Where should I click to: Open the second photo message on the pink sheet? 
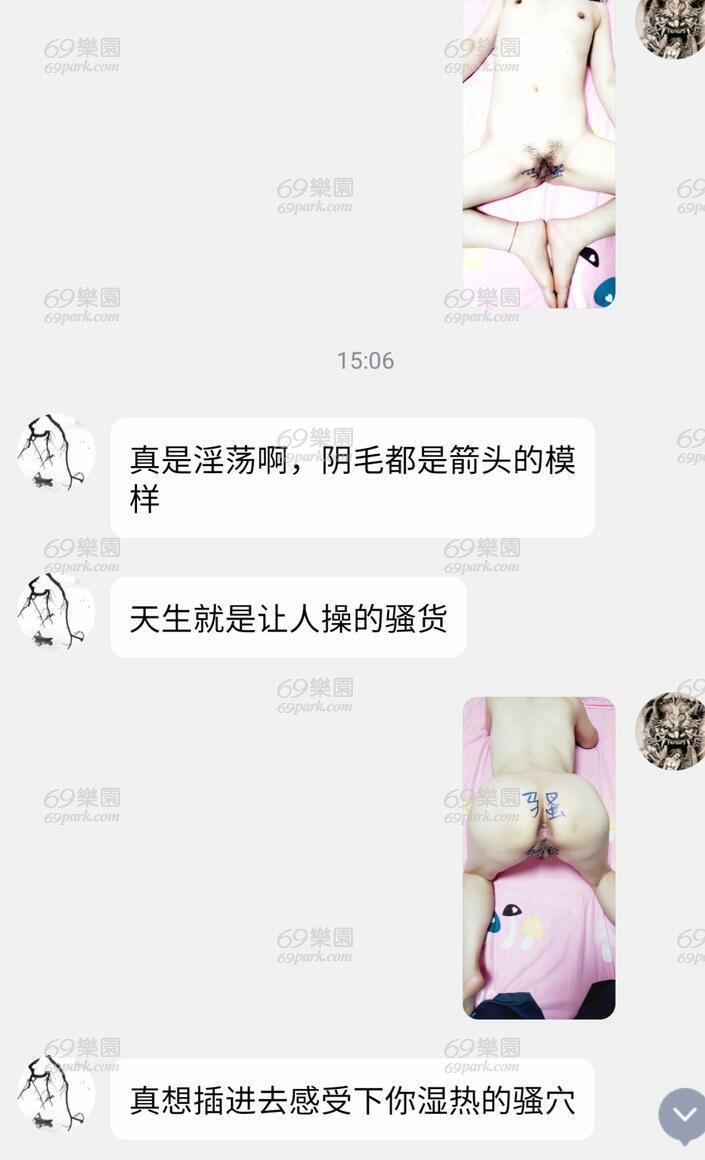tap(539, 858)
